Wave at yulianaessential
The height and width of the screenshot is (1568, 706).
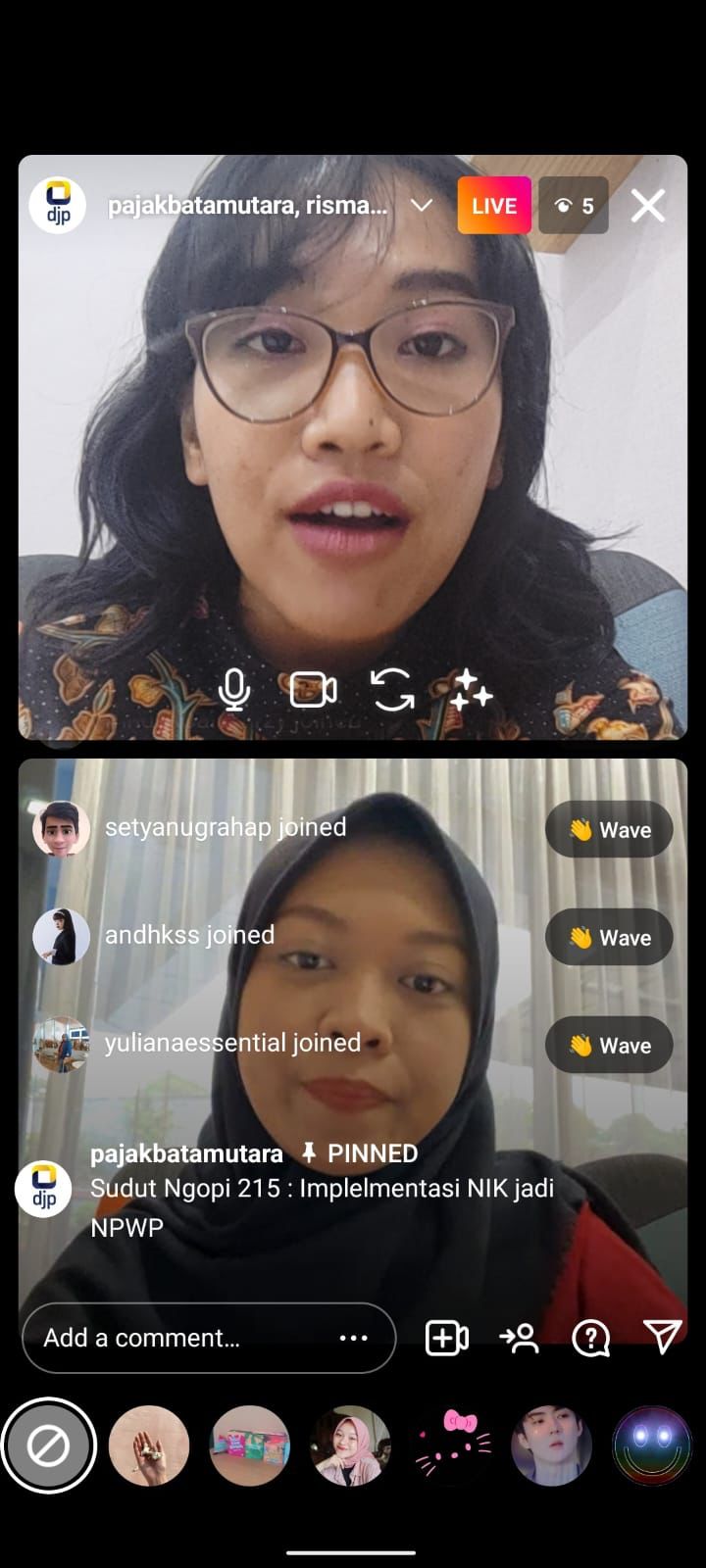coord(609,1046)
